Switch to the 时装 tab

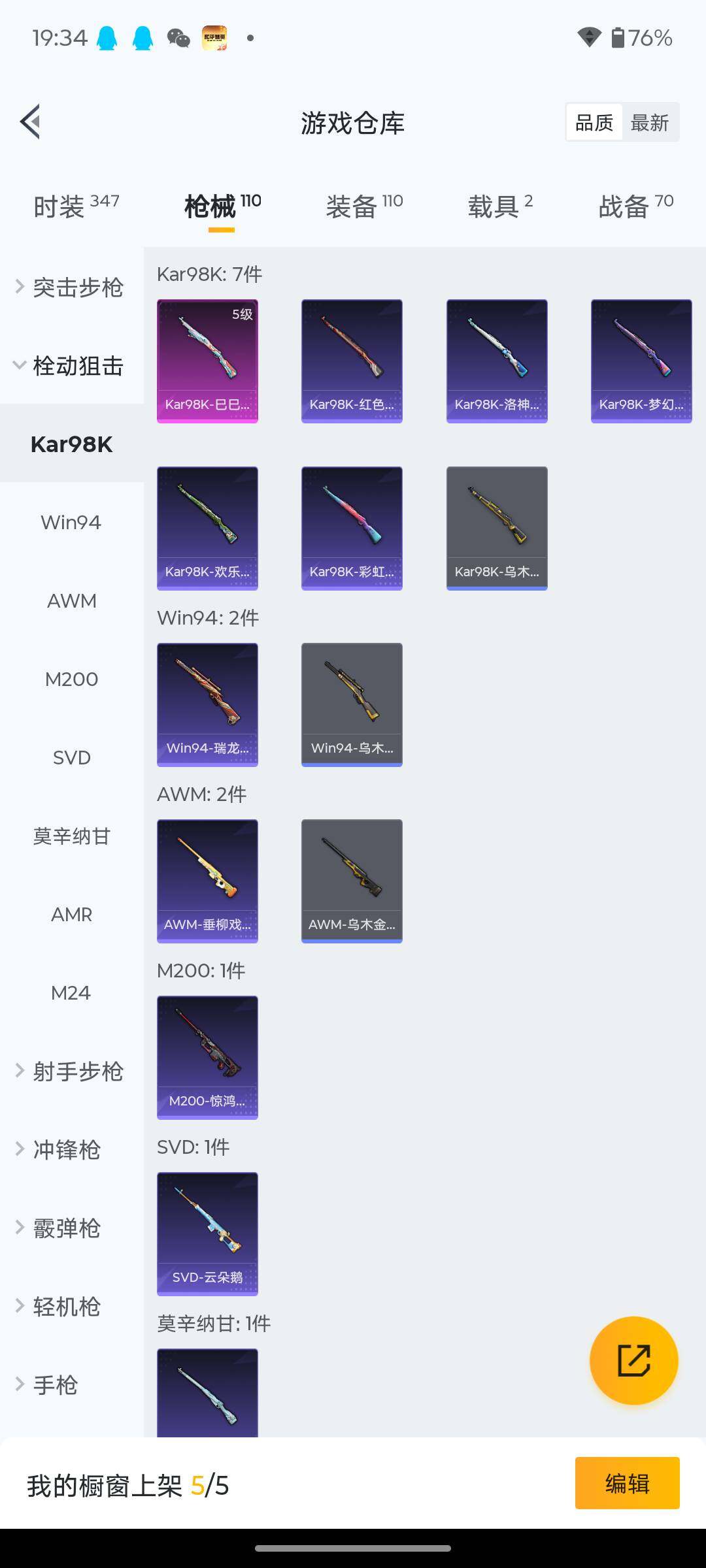76,206
